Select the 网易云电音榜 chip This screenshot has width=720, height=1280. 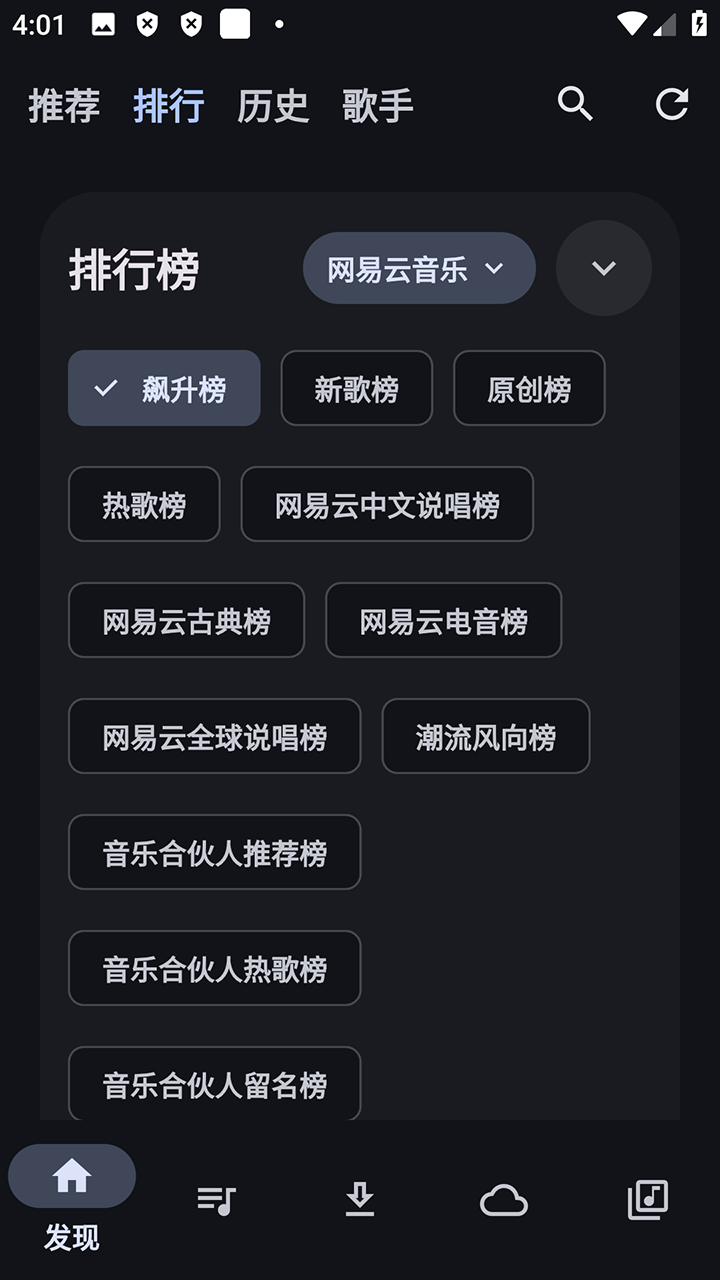click(443, 620)
